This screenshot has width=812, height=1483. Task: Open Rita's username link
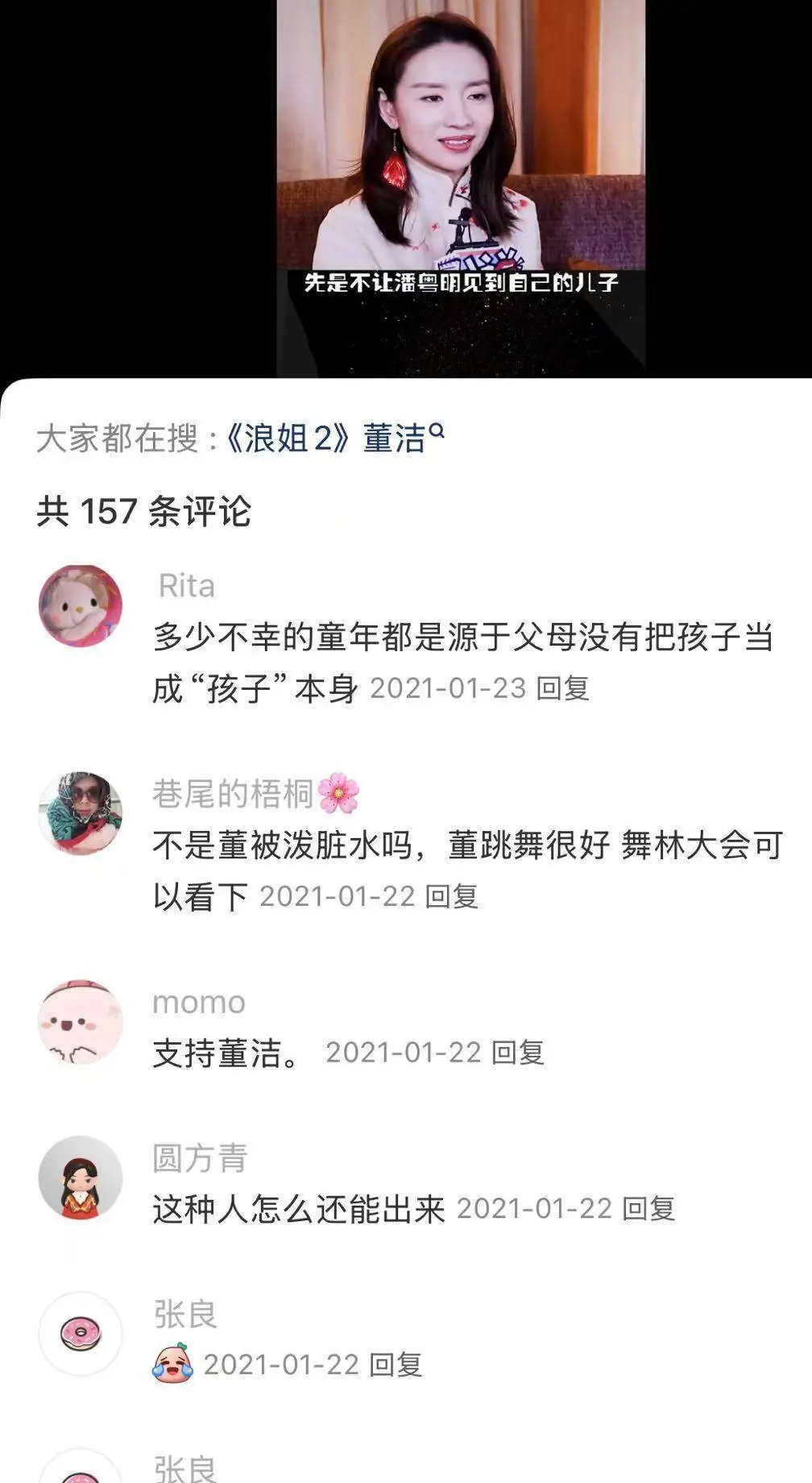click(x=186, y=586)
